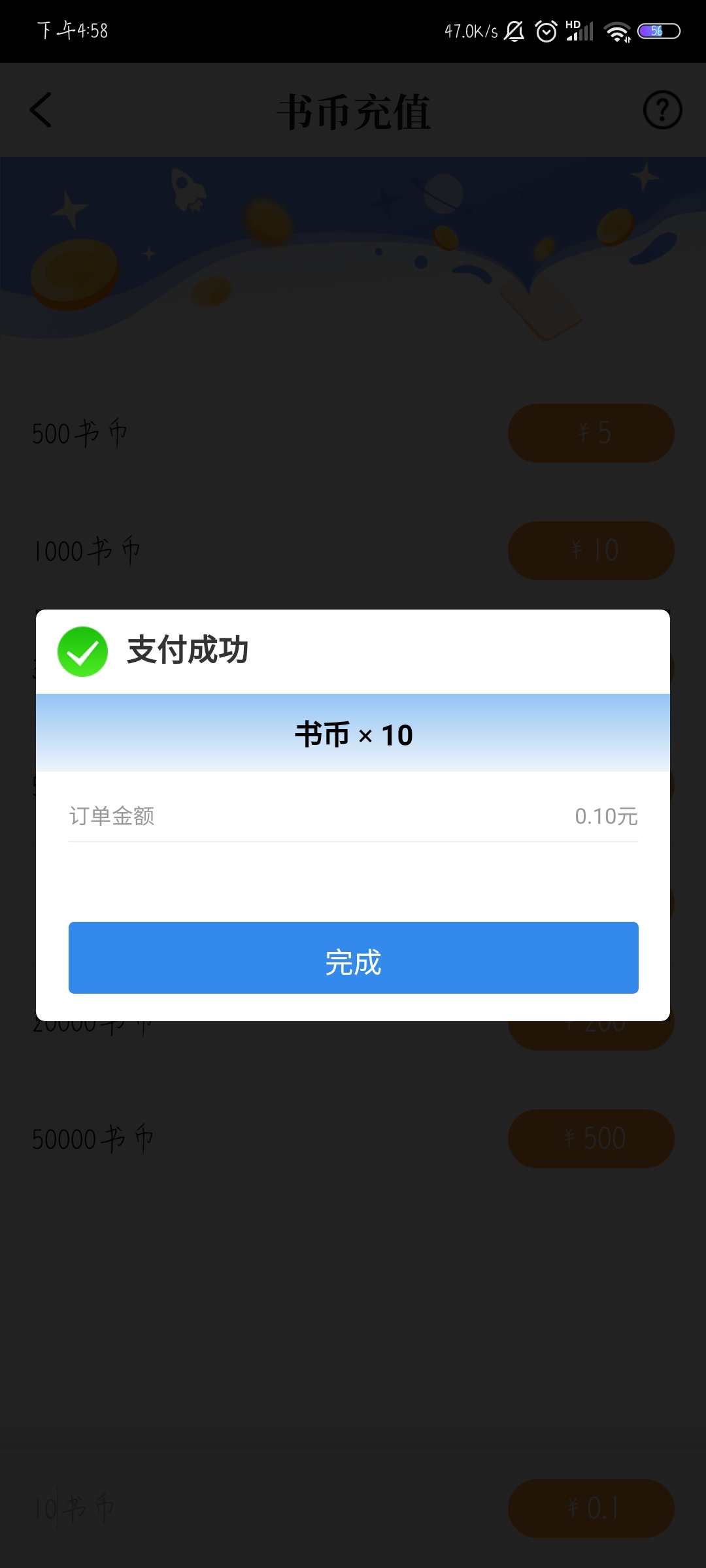Tap 完成 to close the payment dialog
706x1568 pixels.
[353, 958]
